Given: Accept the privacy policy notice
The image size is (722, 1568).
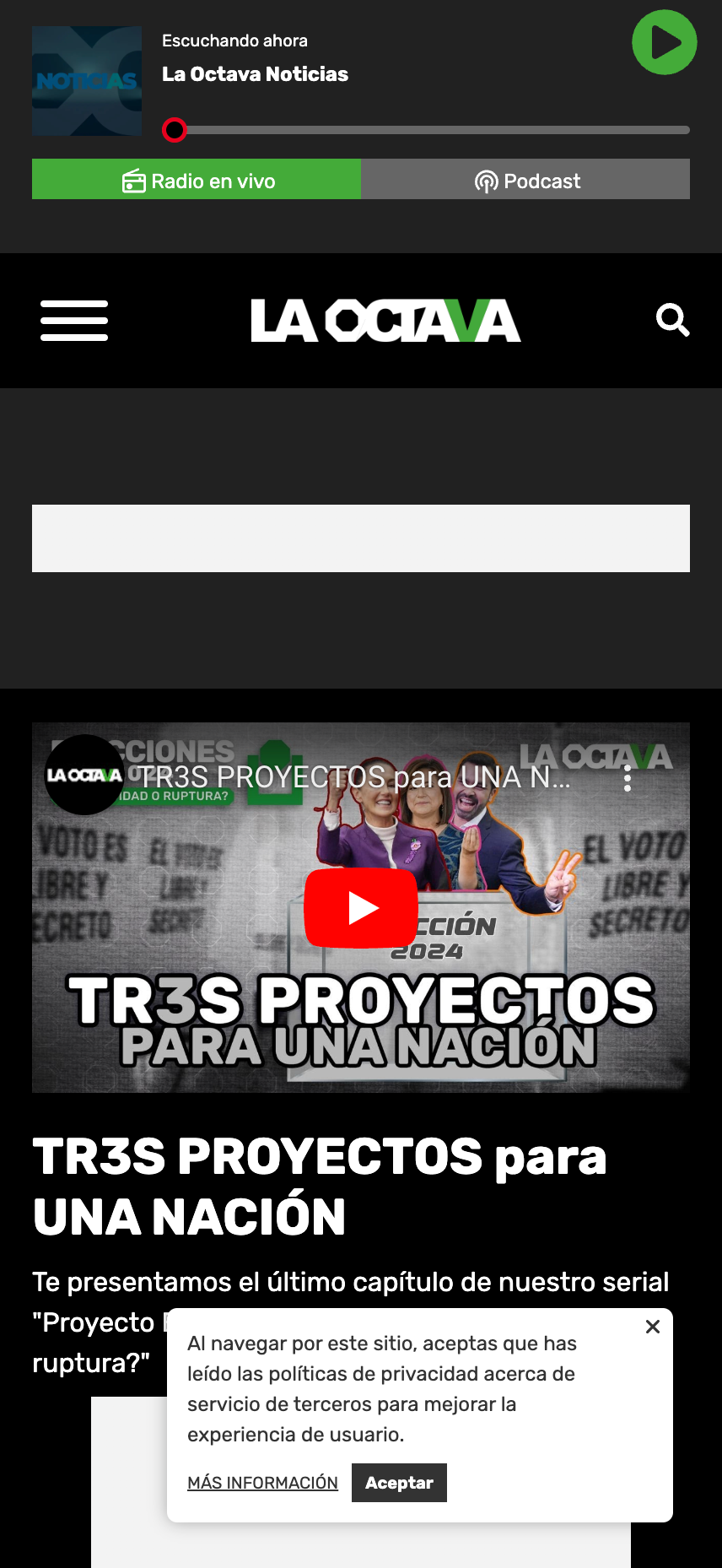Looking at the screenshot, I should pyautogui.click(x=399, y=1483).
